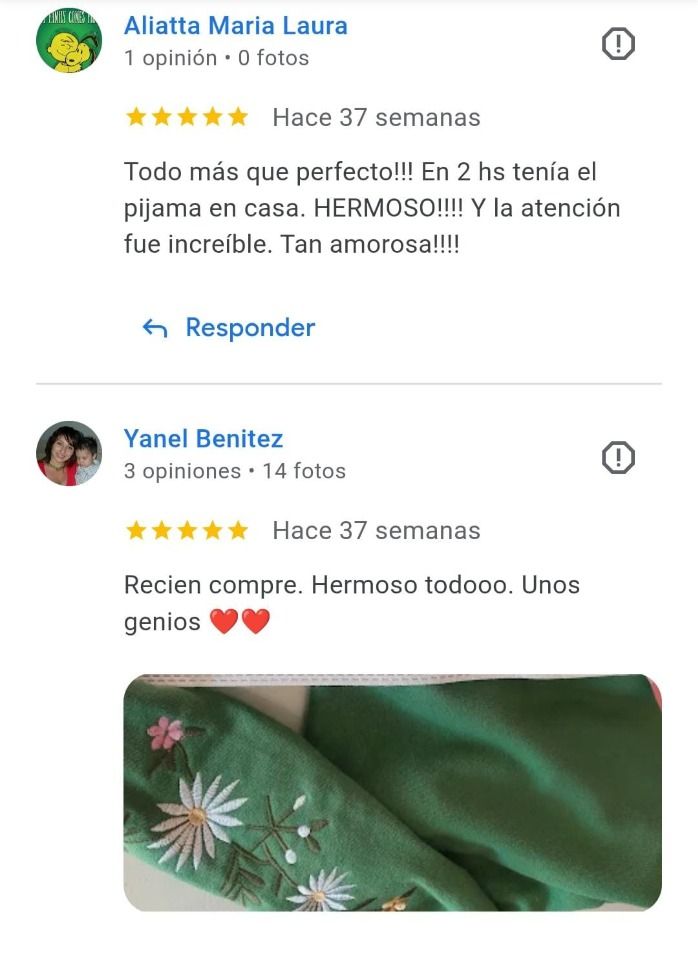Open Yanel Benitez's profile

(203, 439)
